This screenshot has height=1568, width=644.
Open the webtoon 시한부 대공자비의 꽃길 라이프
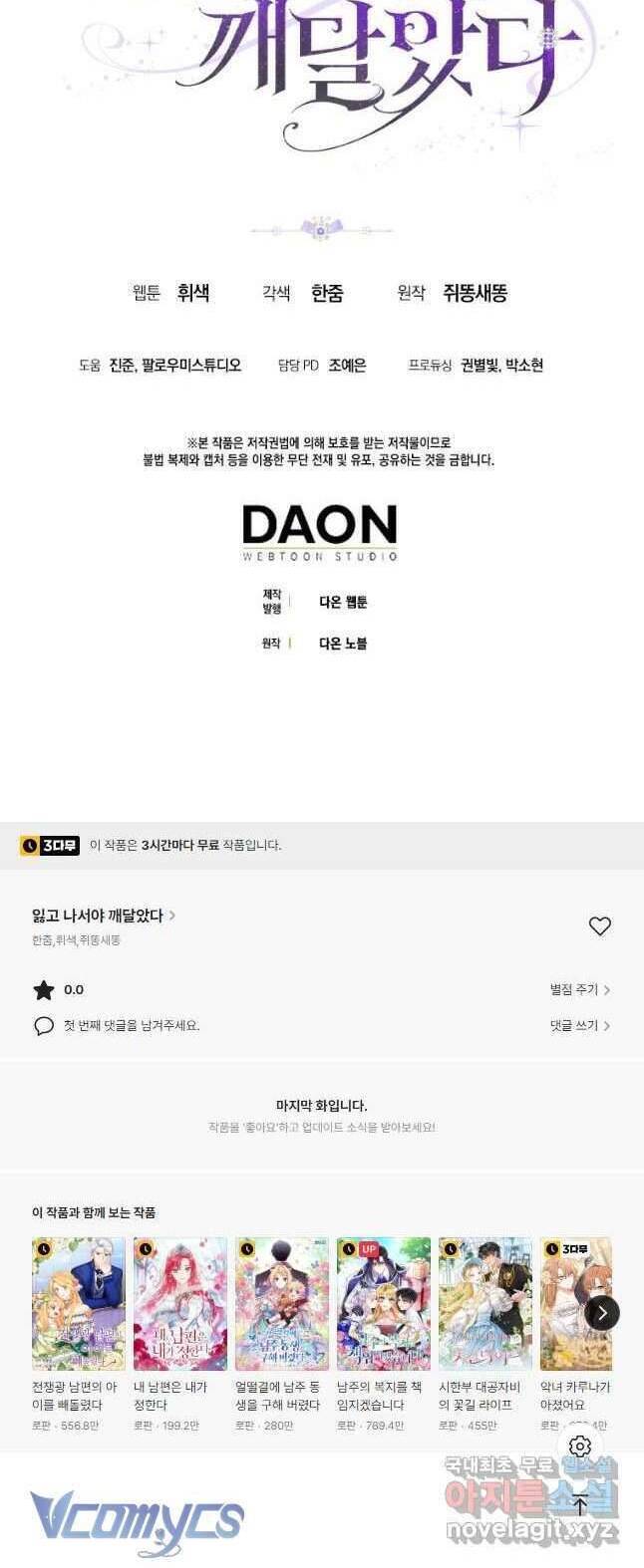[x=485, y=1304]
